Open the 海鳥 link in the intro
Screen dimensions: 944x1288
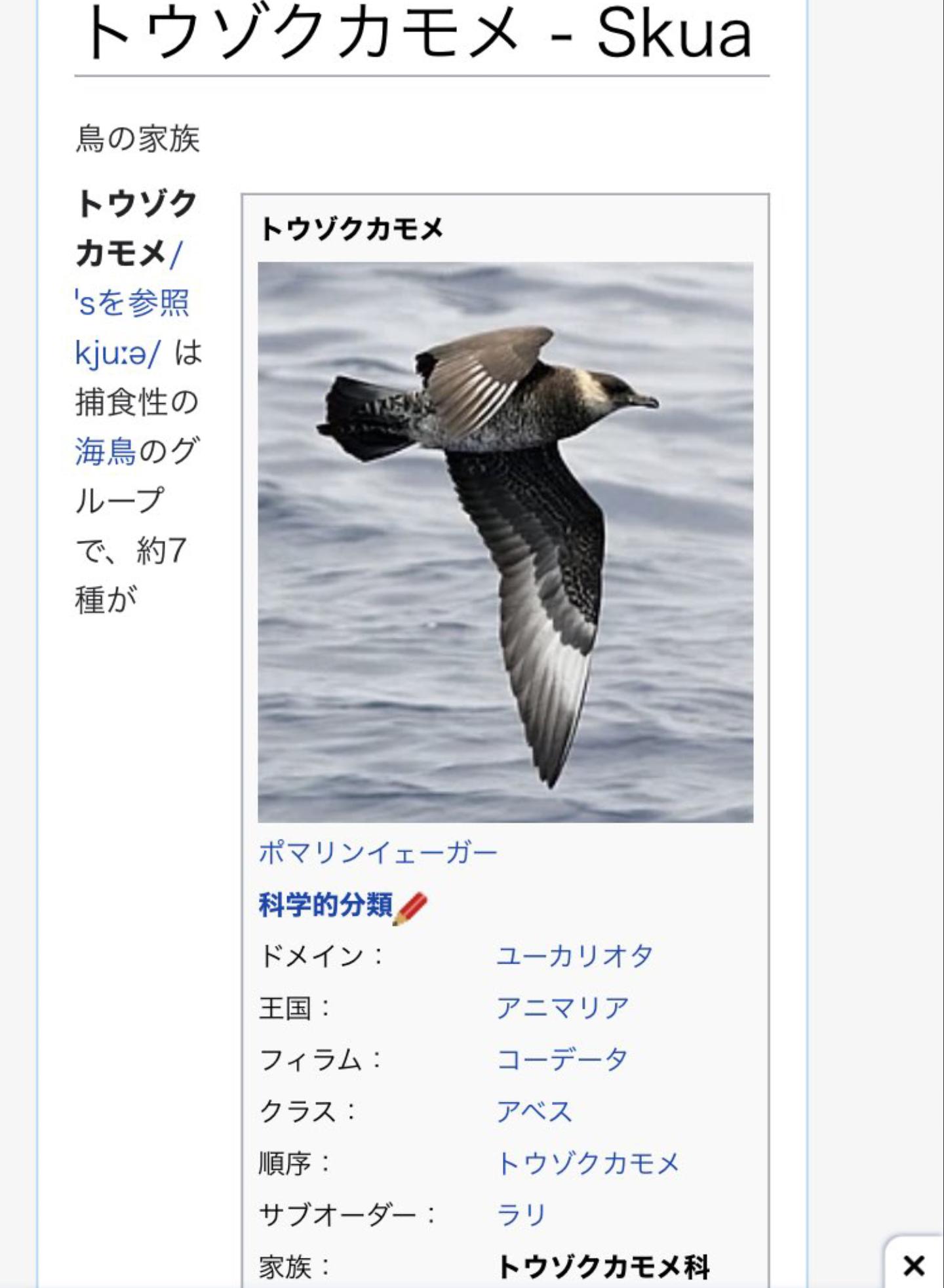click(x=105, y=452)
